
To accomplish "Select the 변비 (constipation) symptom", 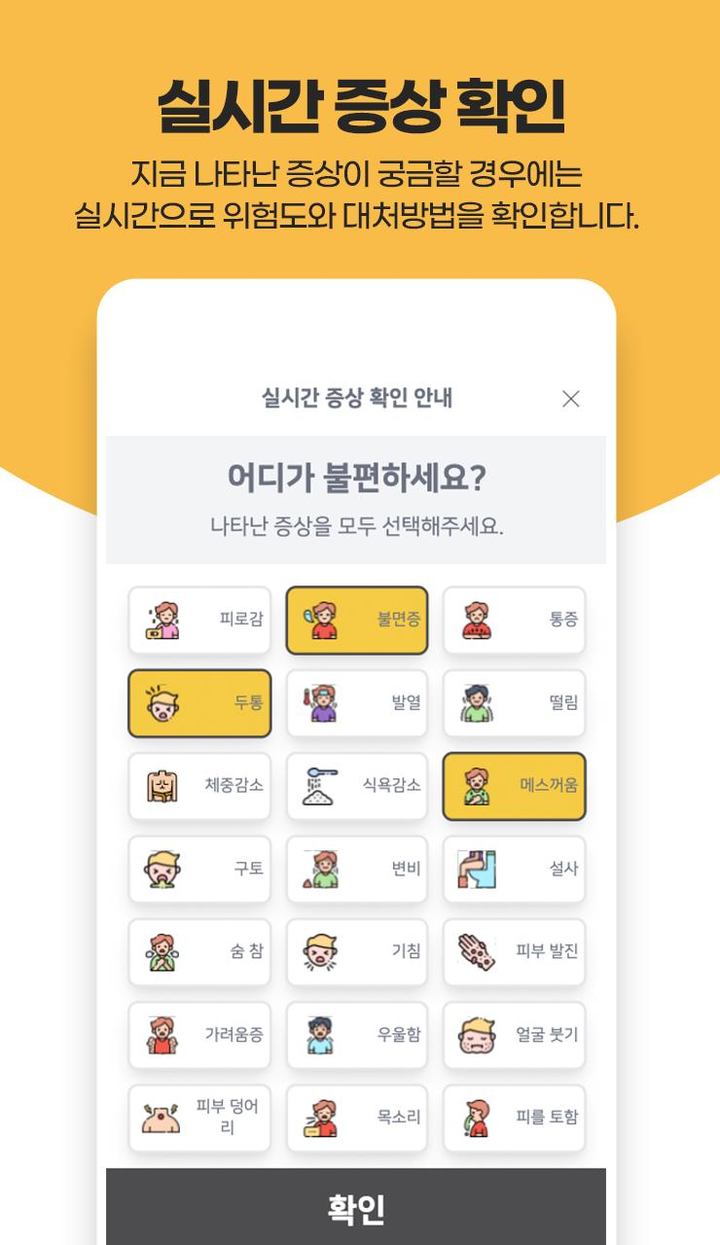I will [x=357, y=870].
